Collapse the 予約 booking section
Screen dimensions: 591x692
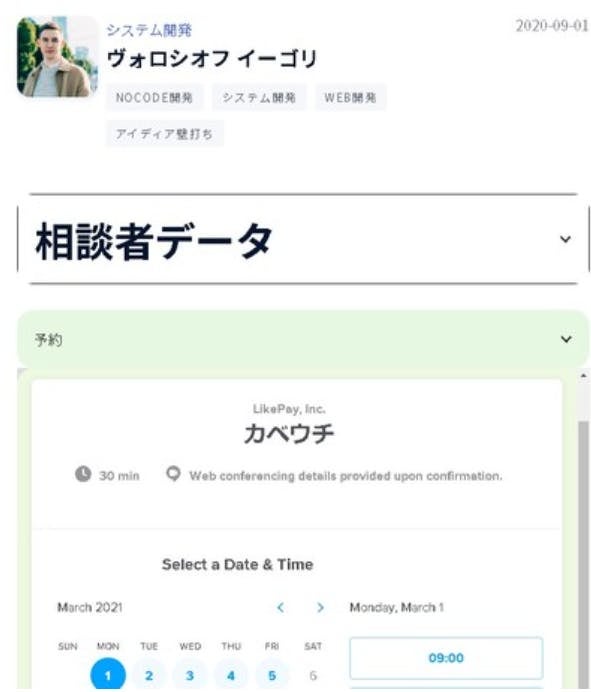click(x=566, y=339)
